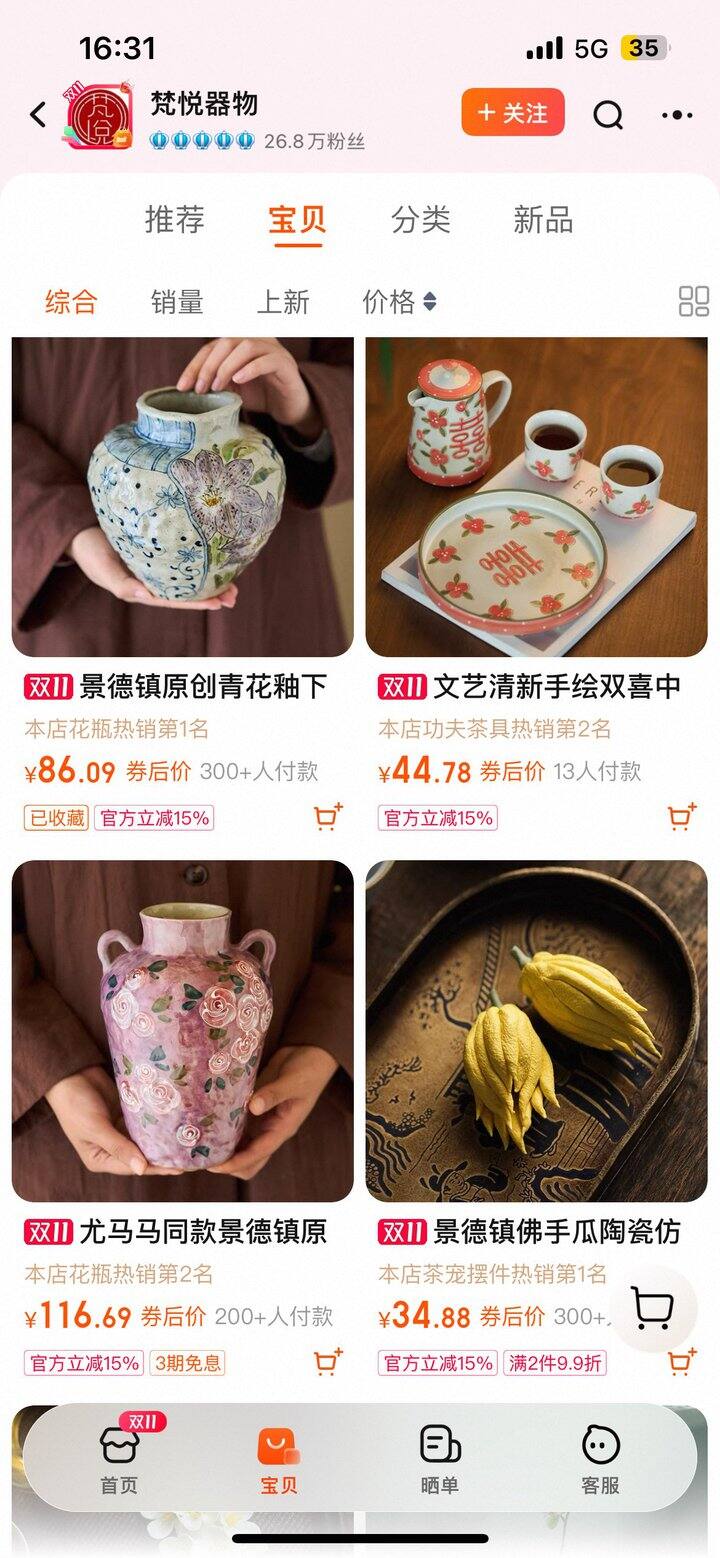The width and height of the screenshot is (720, 1558).
Task: Follow the store with the 关注 button
Action: click(512, 112)
